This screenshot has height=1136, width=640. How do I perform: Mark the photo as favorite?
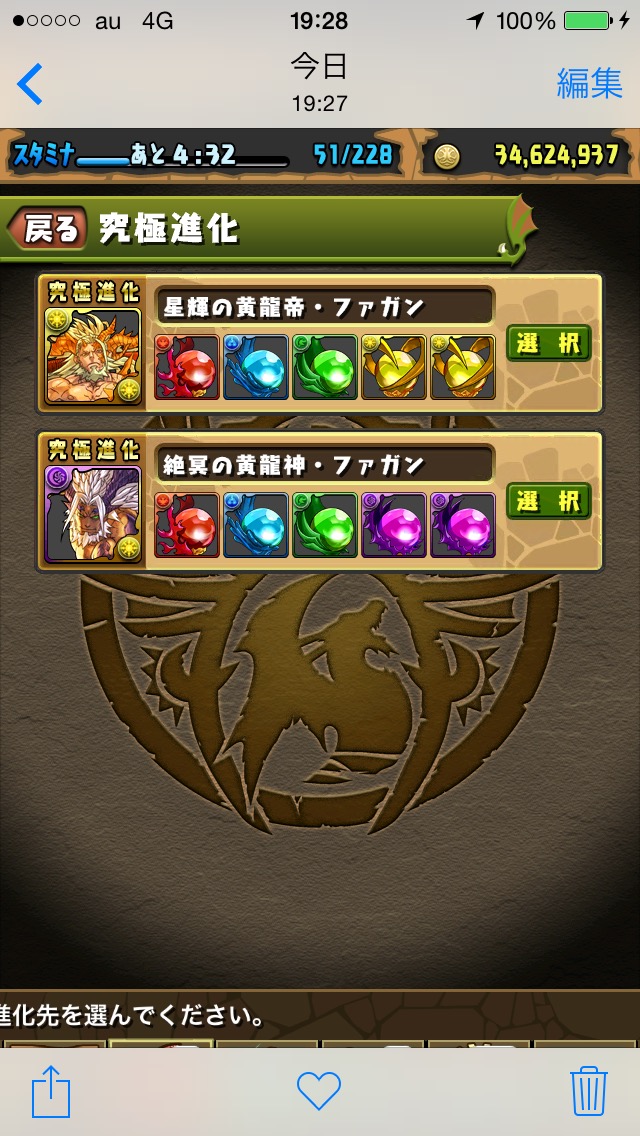click(x=319, y=1091)
